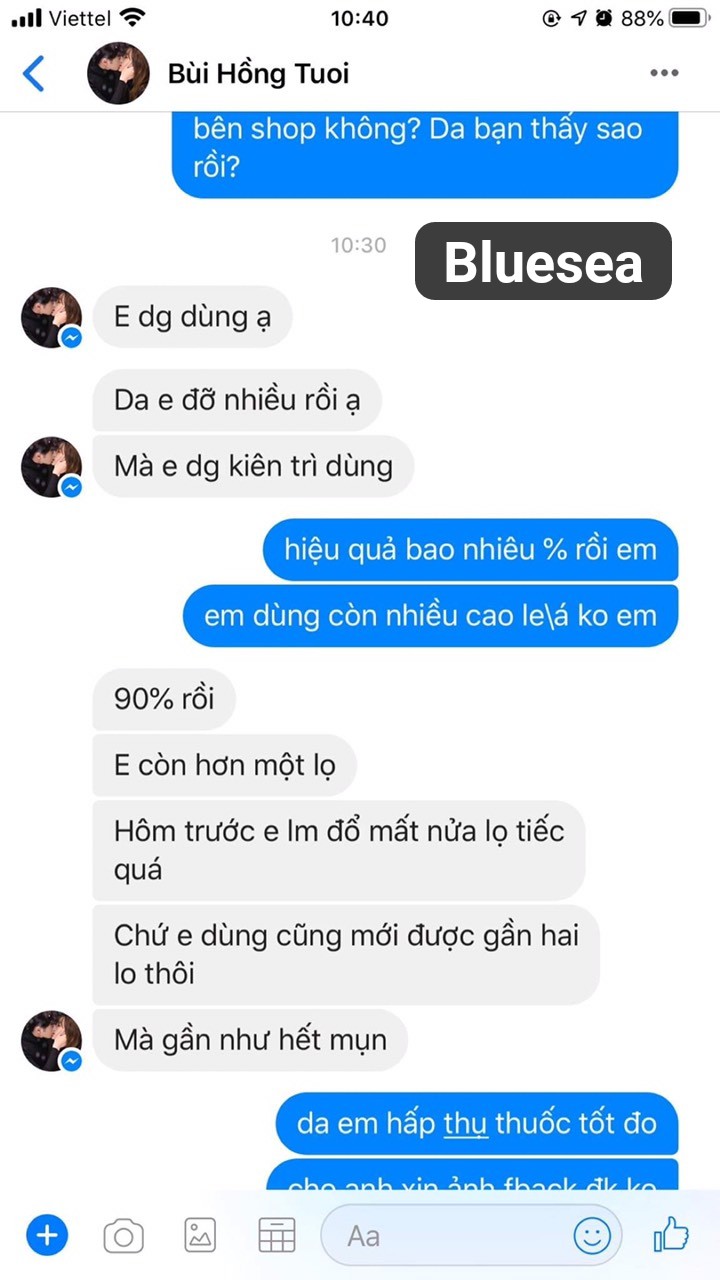Tap contact avatar at top of screen
Screen dimensions: 720x1280
click(x=118, y=73)
